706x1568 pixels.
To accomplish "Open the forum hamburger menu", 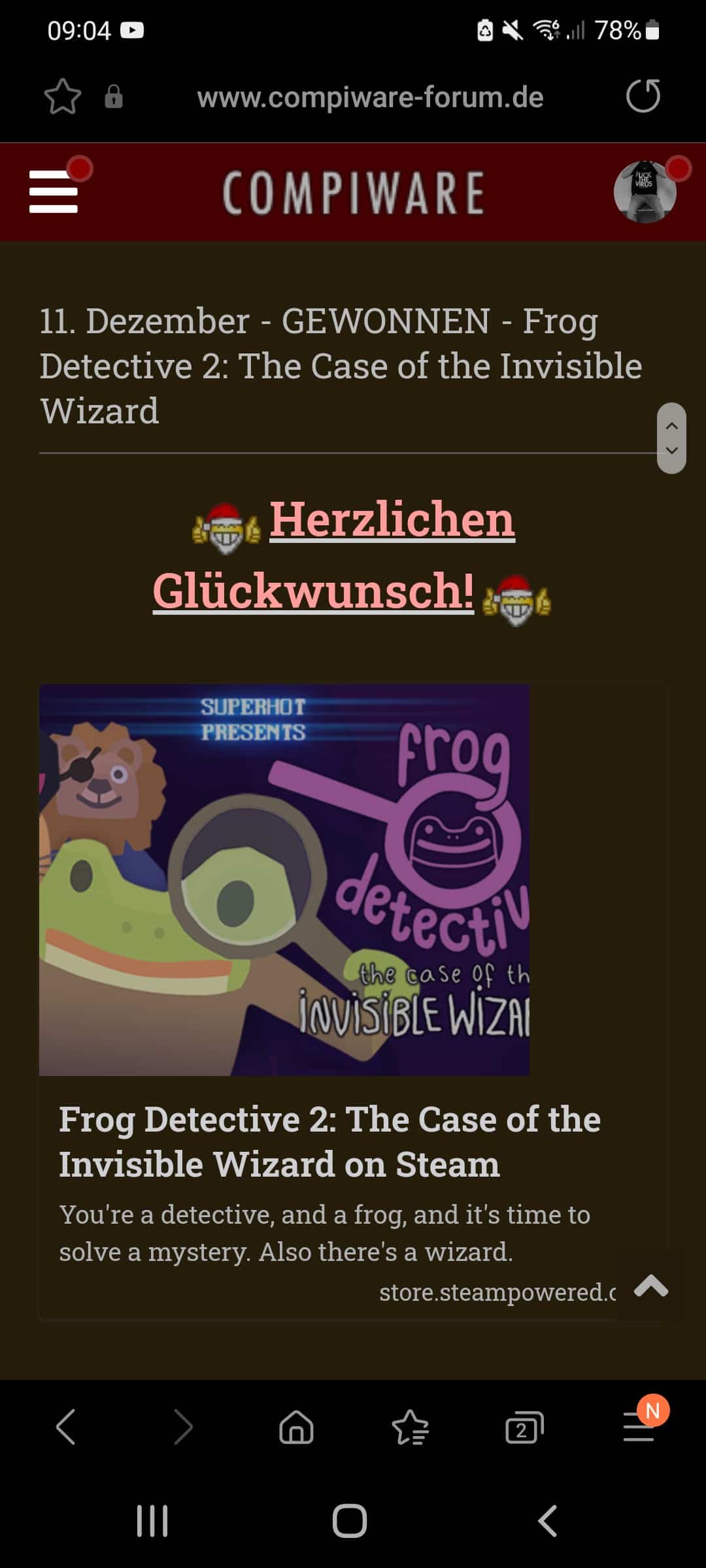I will 54,191.
